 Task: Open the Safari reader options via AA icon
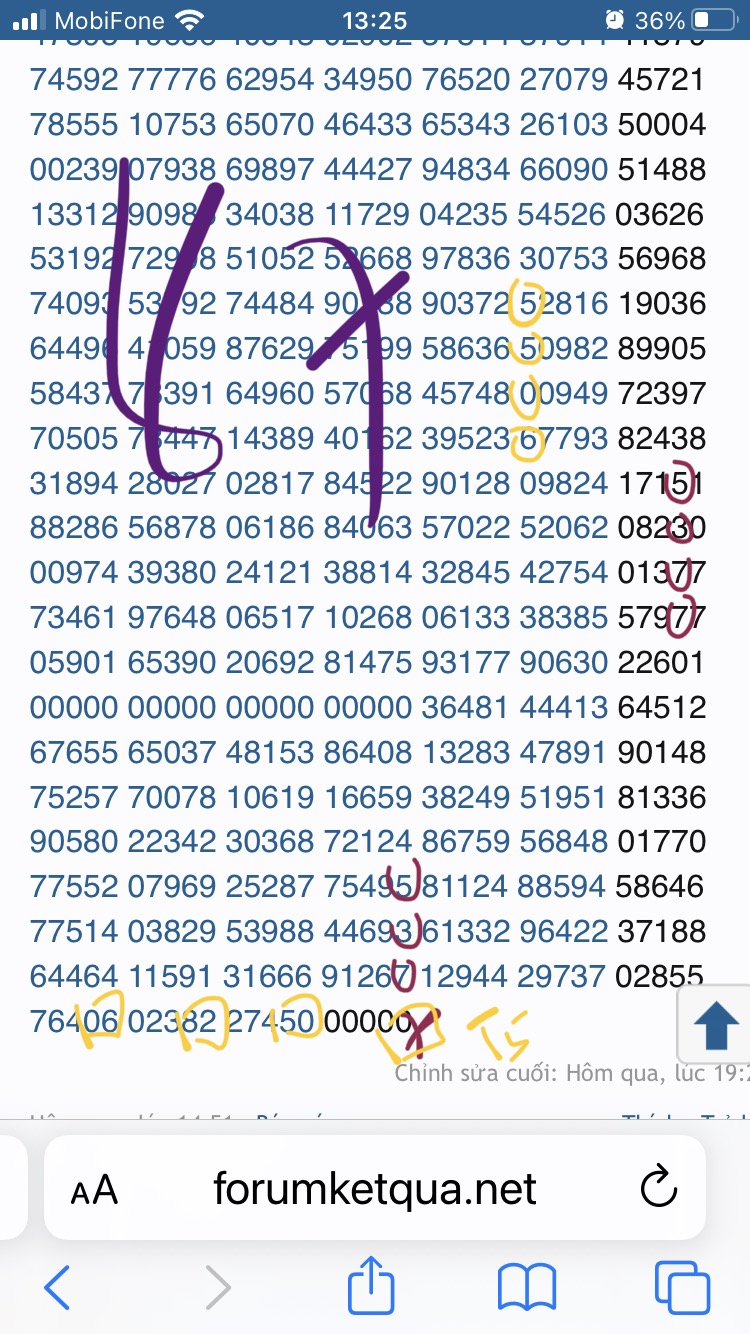pyautogui.click(x=93, y=1189)
